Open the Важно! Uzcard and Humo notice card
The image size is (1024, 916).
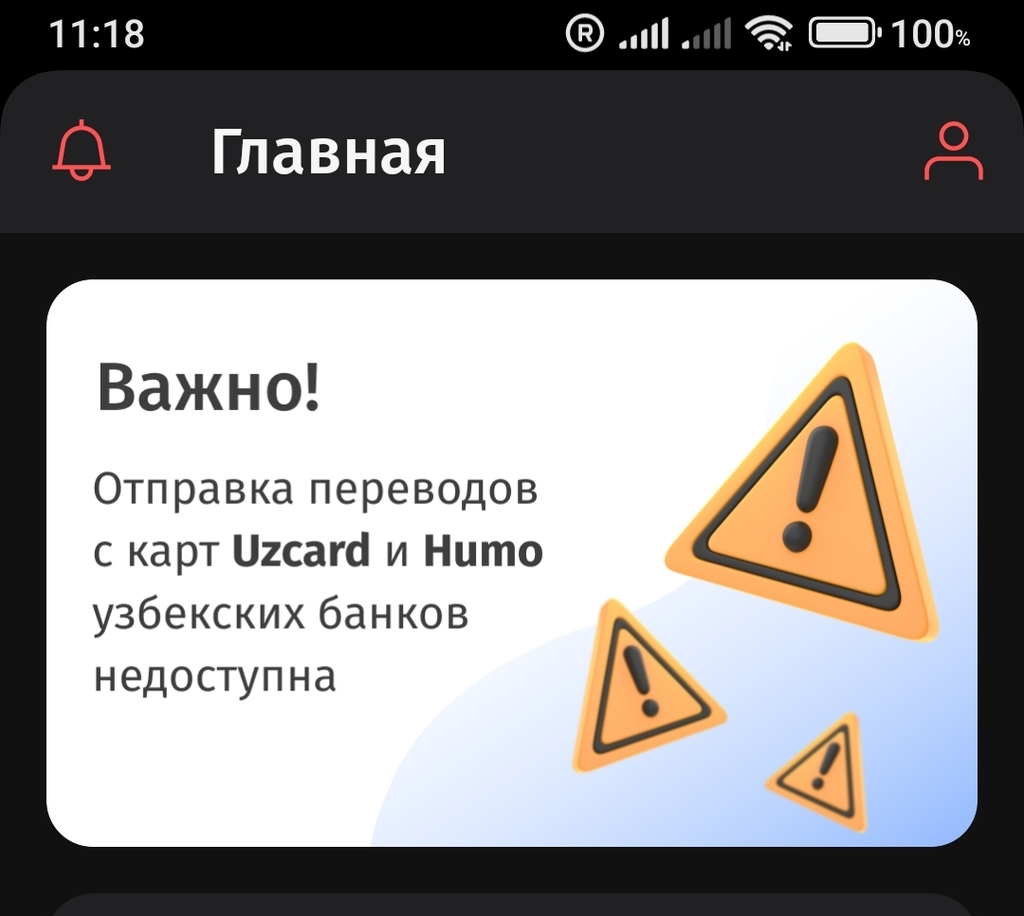click(511, 562)
